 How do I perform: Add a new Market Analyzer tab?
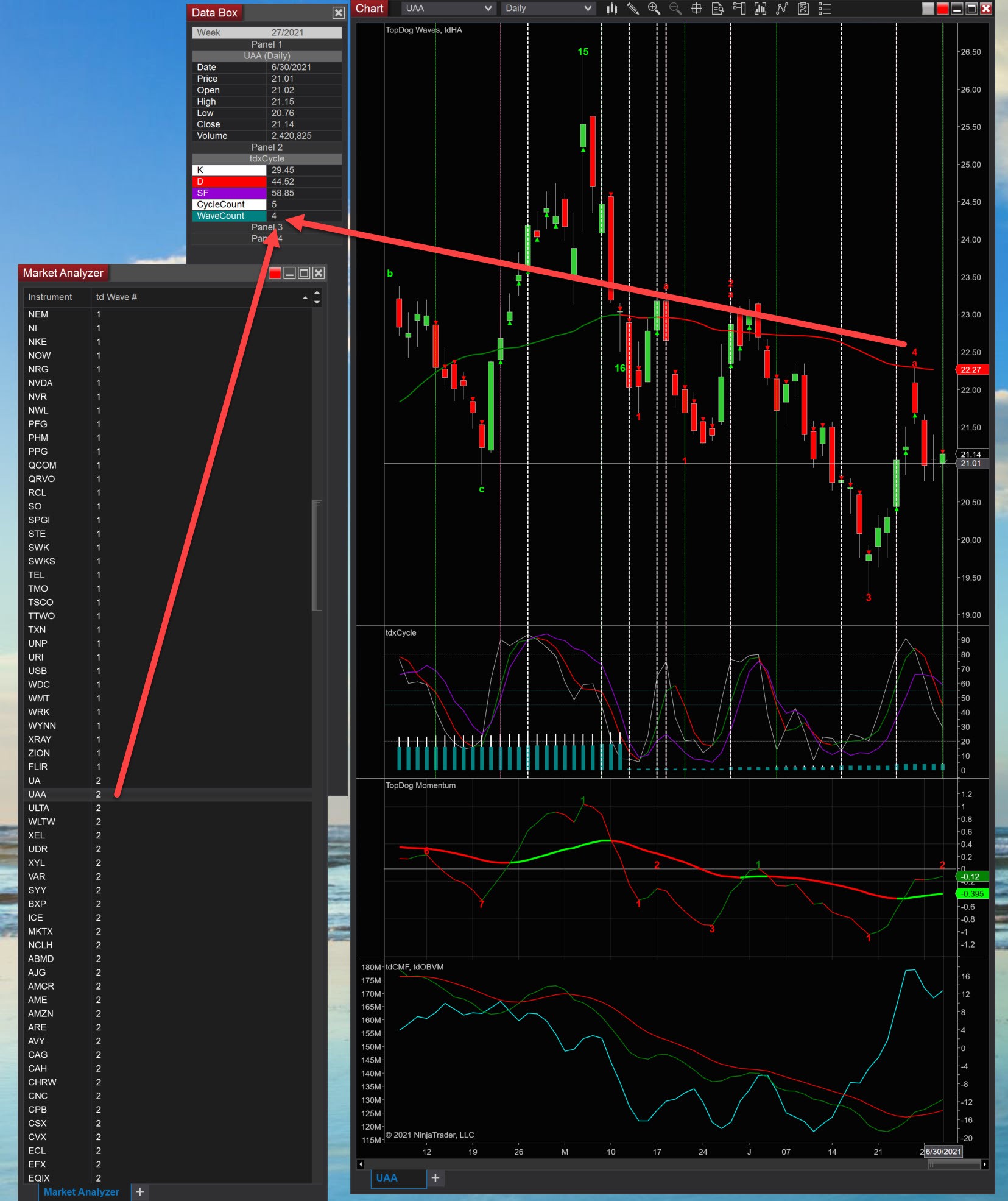point(139,1192)
